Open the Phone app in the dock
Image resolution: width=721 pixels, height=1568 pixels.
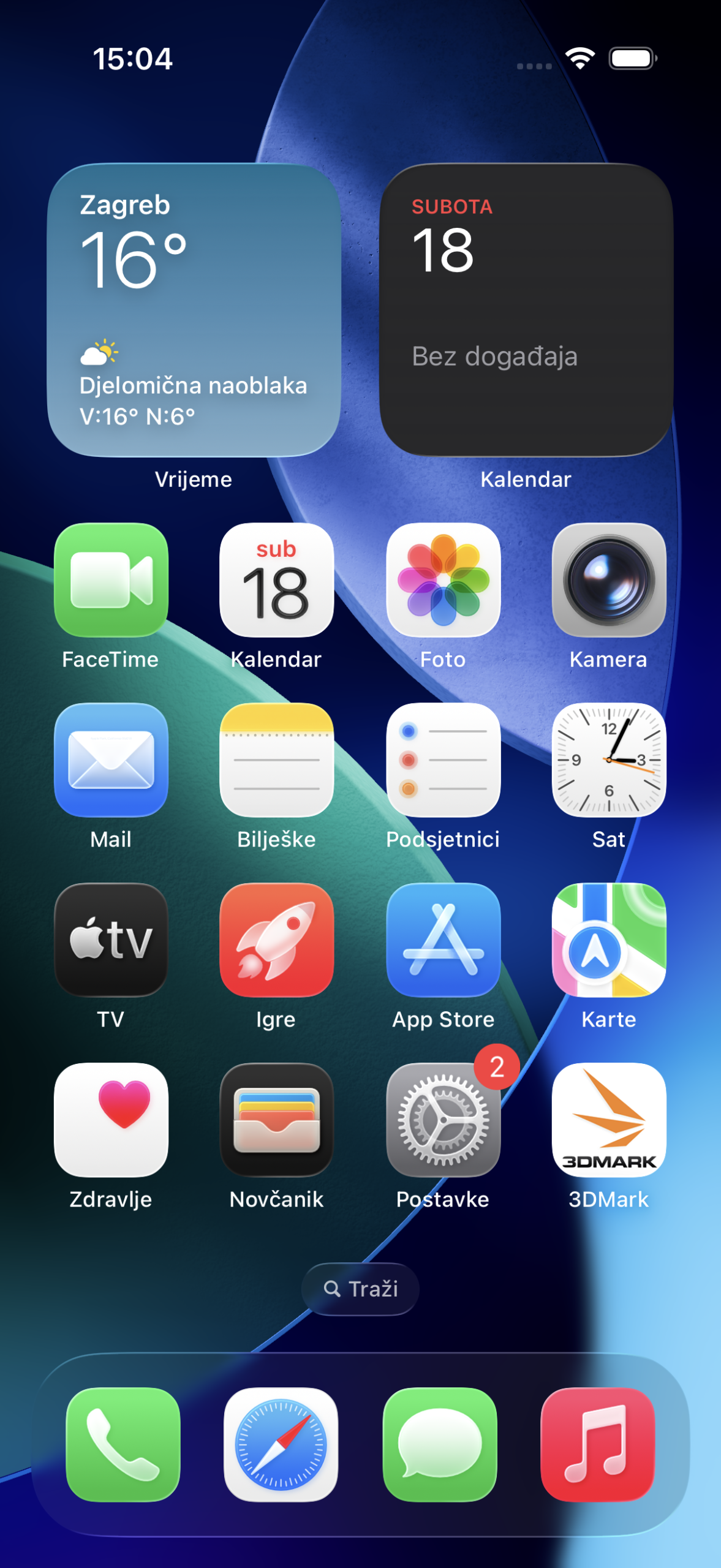pyautogui.click(x=123, y=1444)
